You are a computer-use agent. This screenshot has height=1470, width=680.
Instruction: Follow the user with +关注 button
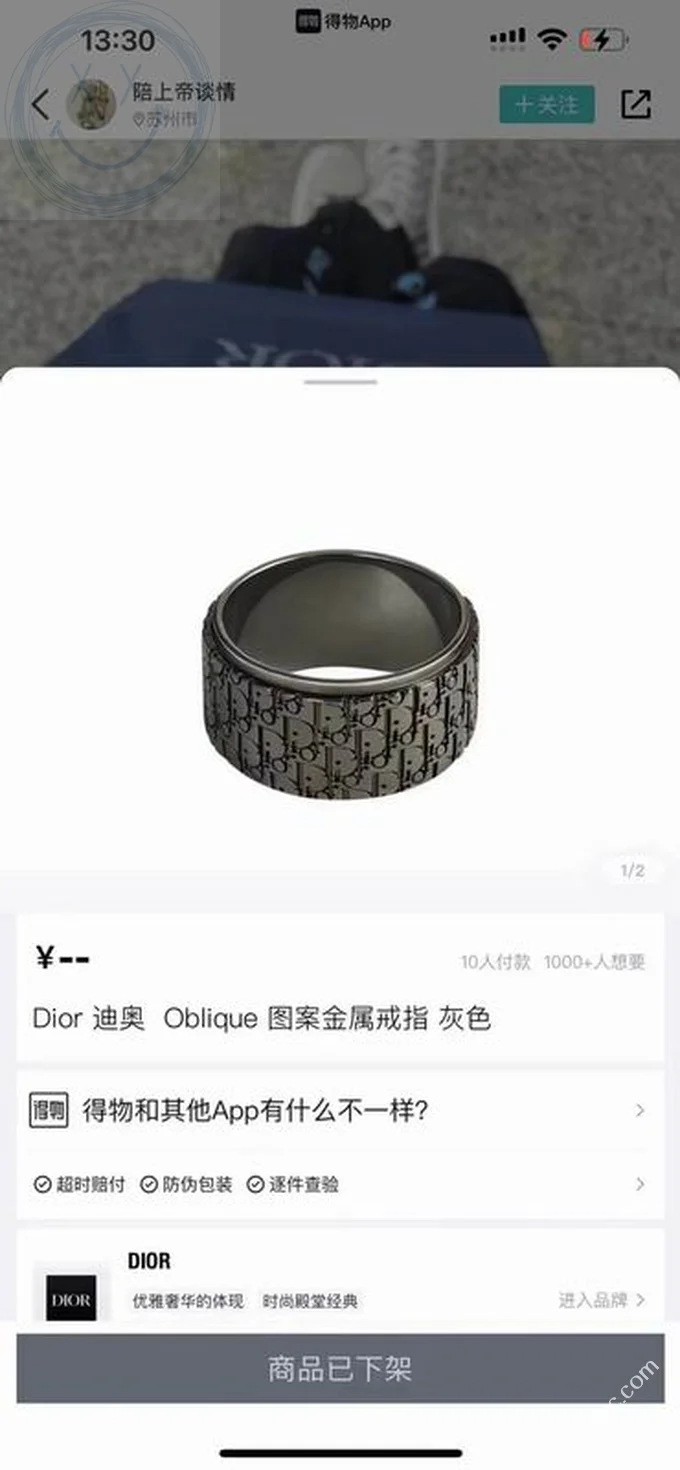pos(547,104)
